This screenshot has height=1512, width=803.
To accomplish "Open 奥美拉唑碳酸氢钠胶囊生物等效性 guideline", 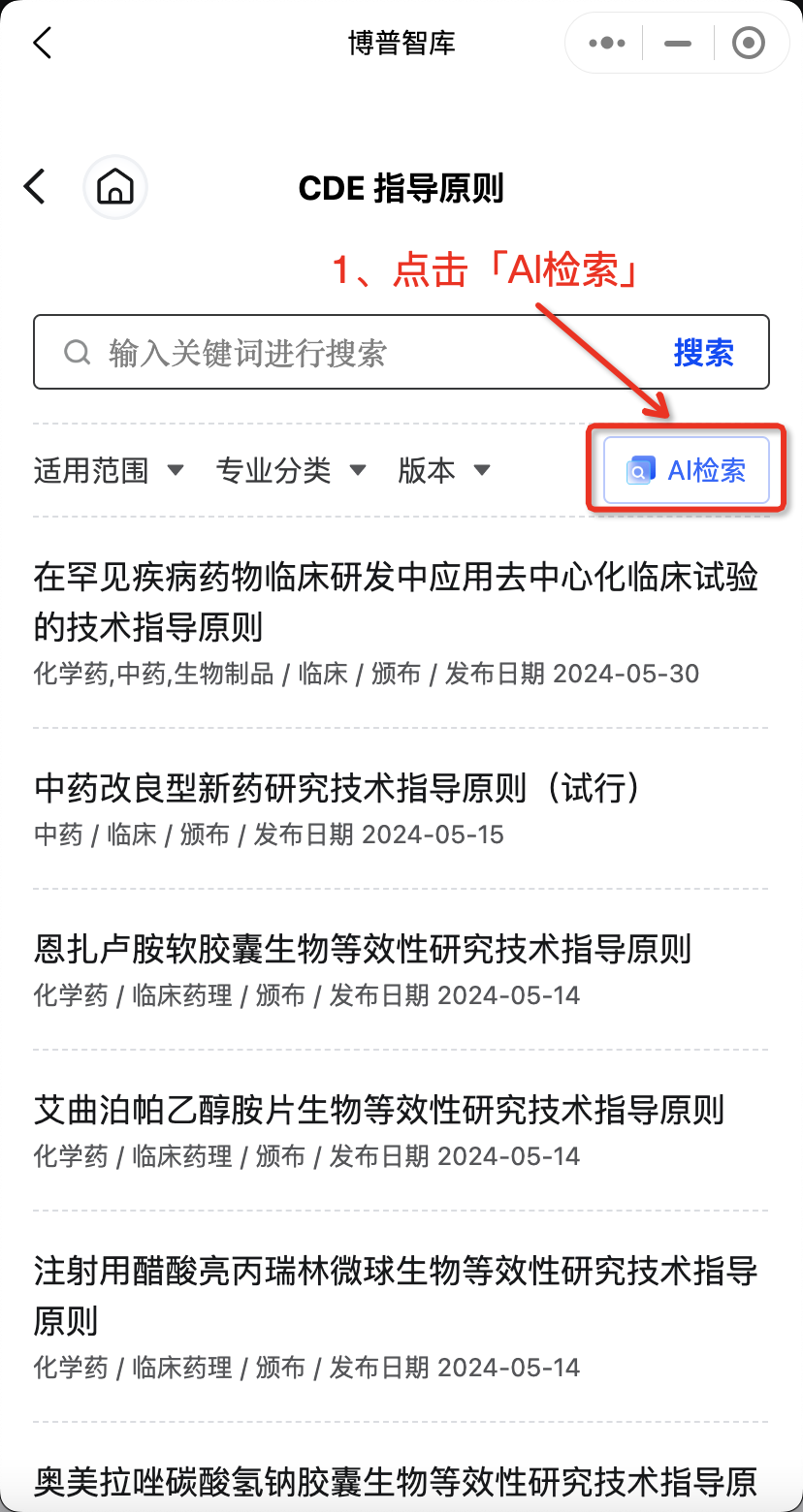I will [x=398, y=1481].
